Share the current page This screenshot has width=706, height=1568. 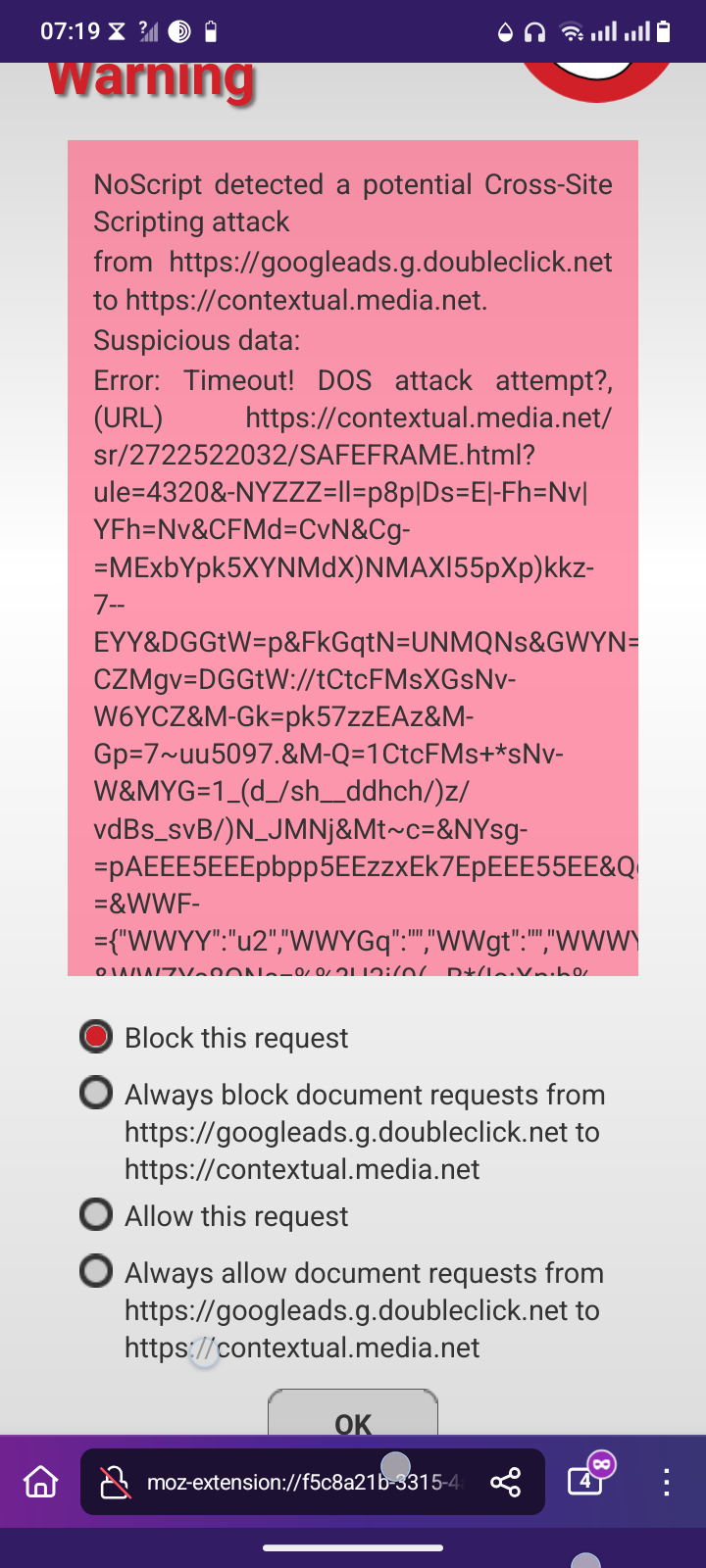[505, 1482]
